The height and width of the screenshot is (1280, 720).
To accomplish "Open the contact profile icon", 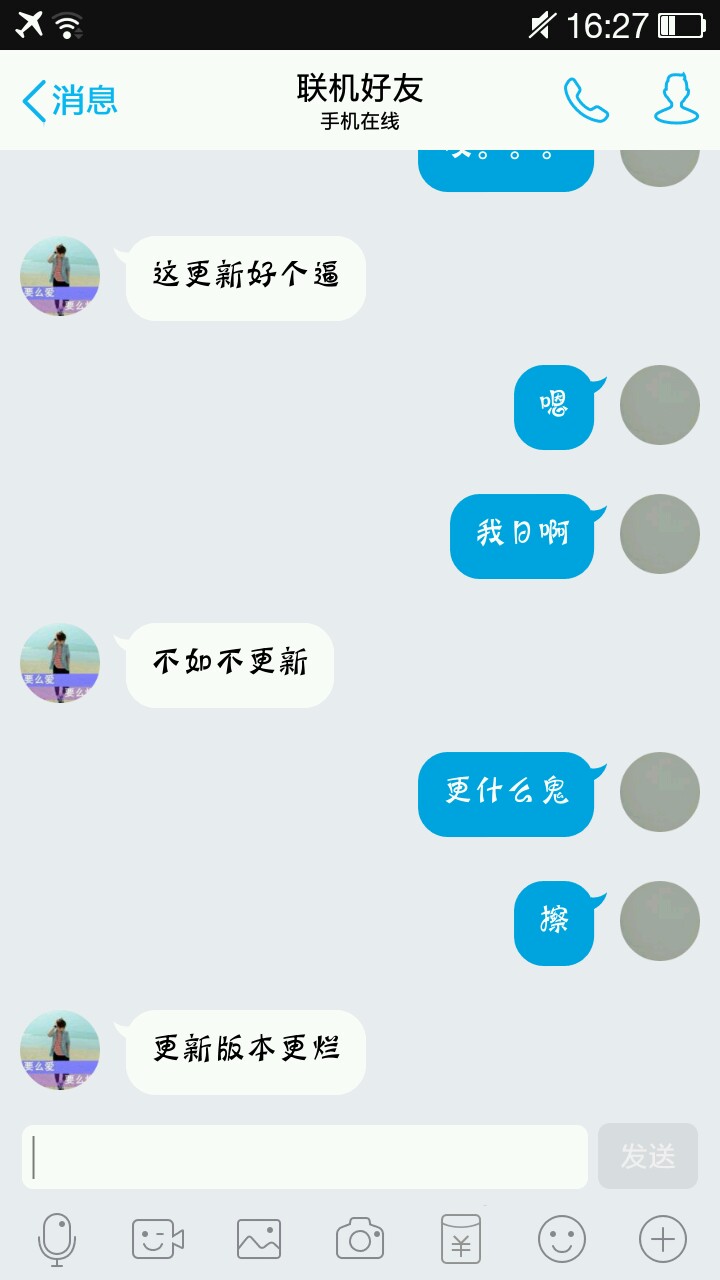I will click(676, 99).
